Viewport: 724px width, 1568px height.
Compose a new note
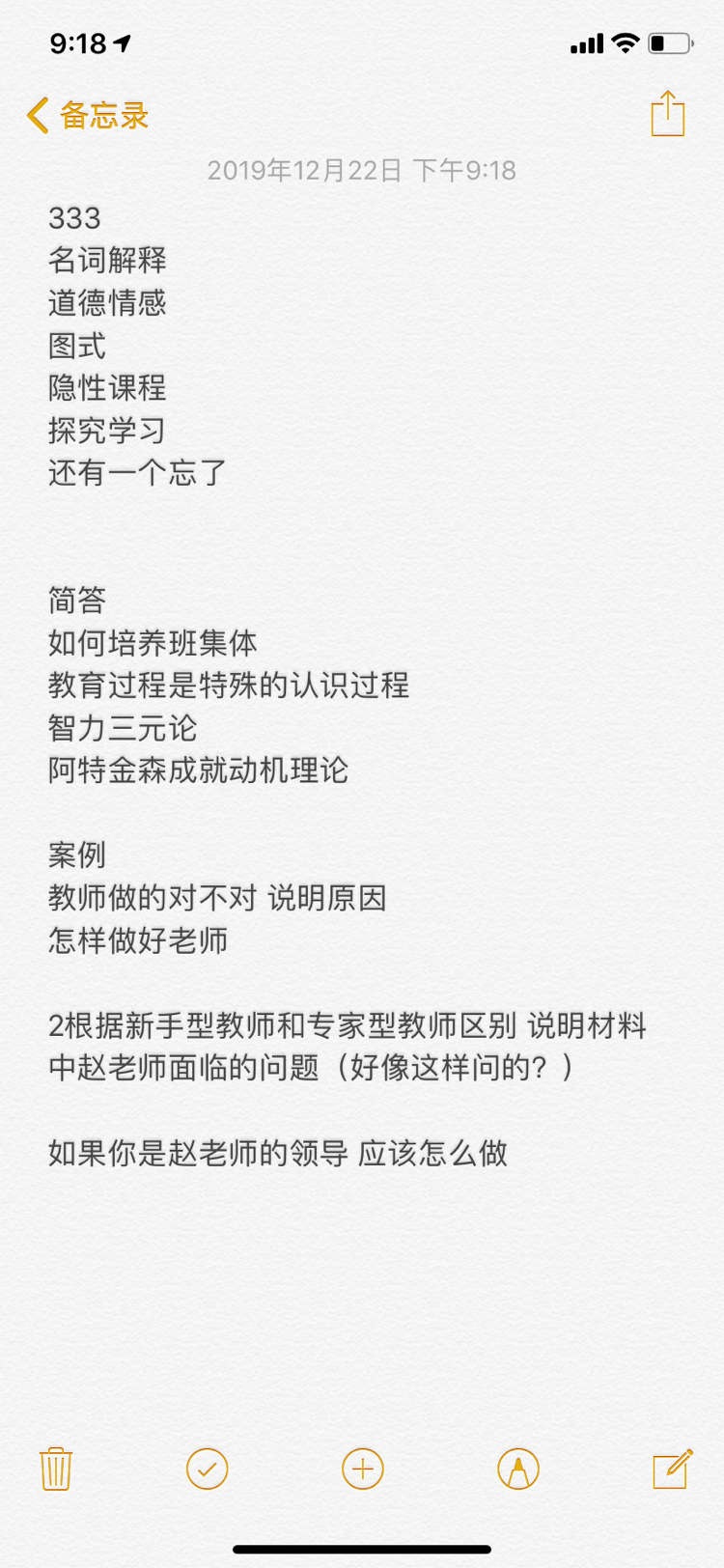(672, 1470)
